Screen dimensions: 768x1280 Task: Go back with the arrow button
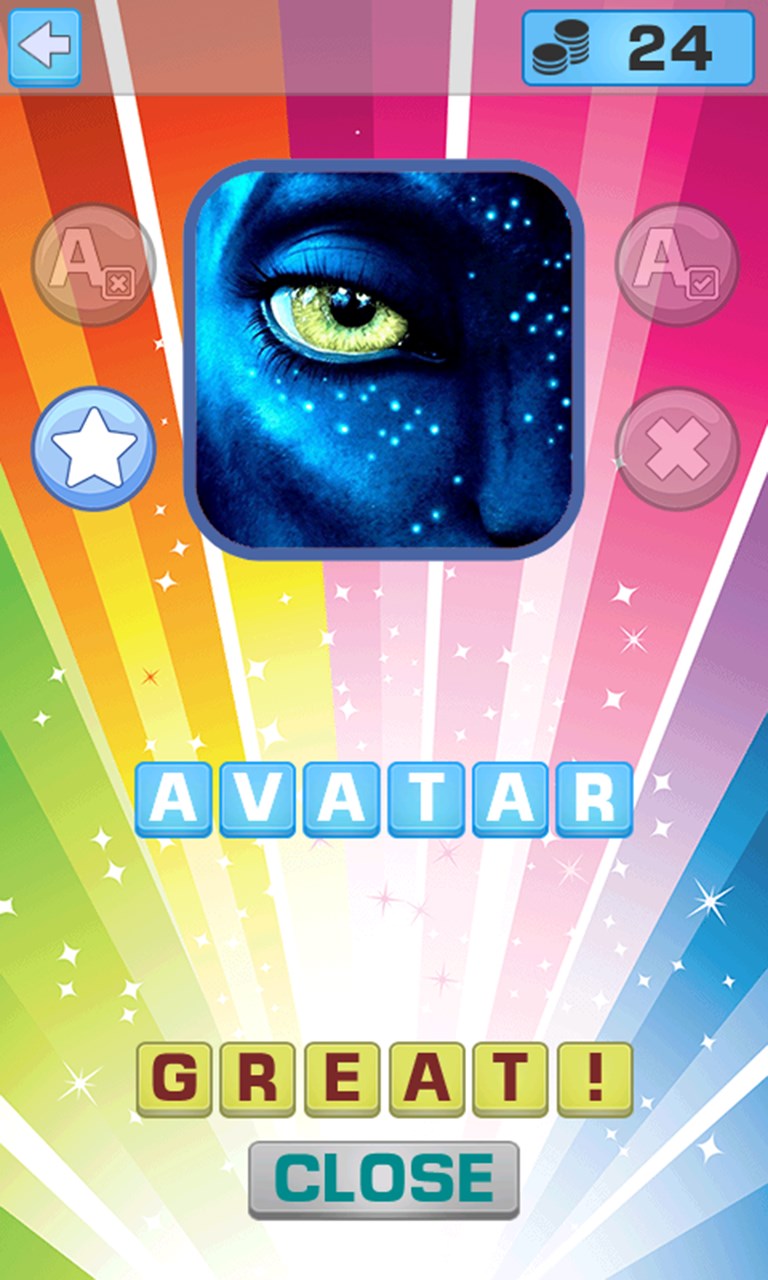[x=44, y=47]
